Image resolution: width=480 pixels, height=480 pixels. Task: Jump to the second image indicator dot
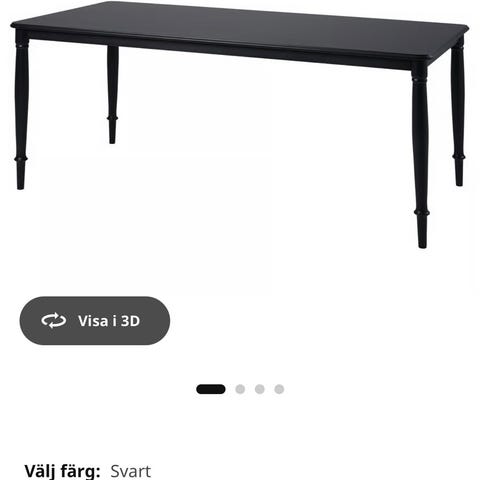point(240,389)
